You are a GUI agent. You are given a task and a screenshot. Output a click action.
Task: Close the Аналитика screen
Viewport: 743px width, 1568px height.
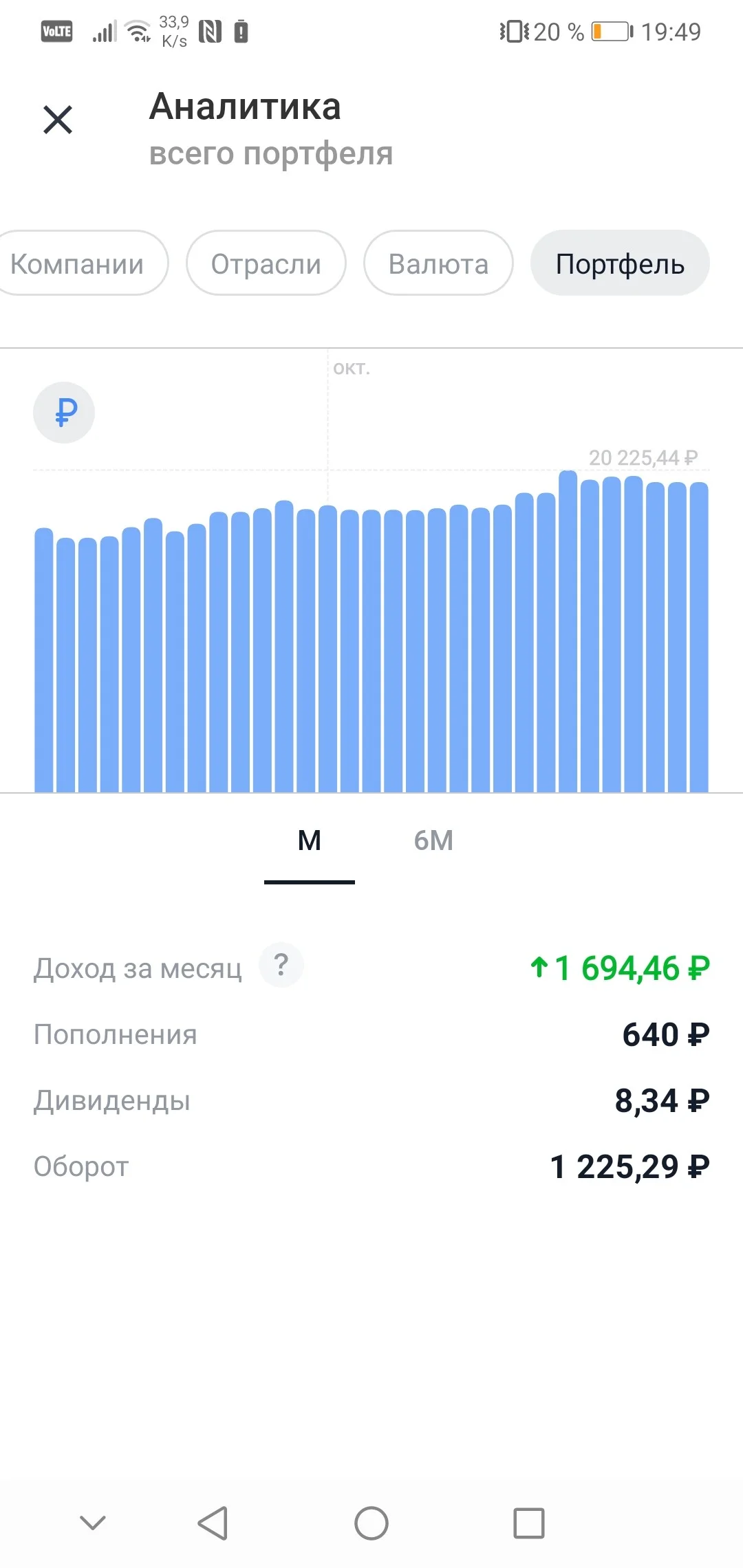[58, 120]
